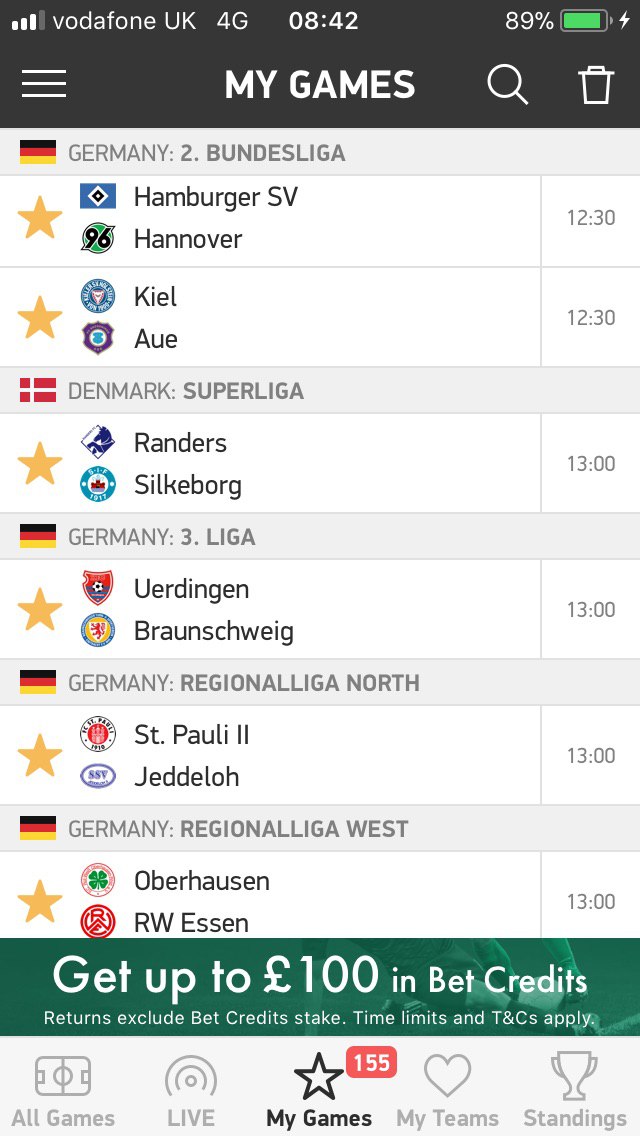The height and width of the screenshot is (1136, 640).
Task: Remove star from Uerdingen vs Braunschweig
Action: (39, 609)
